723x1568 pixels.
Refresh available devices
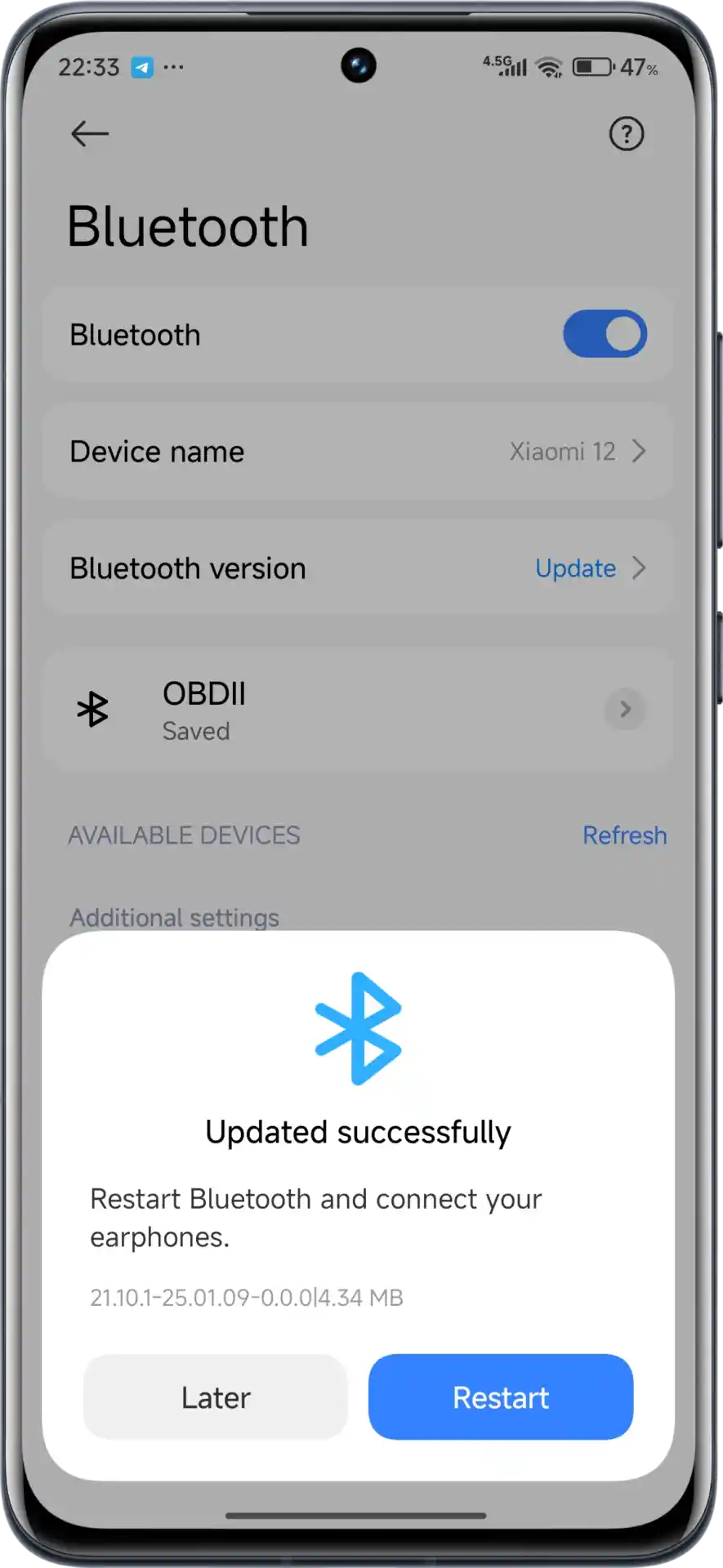[624, 835]
